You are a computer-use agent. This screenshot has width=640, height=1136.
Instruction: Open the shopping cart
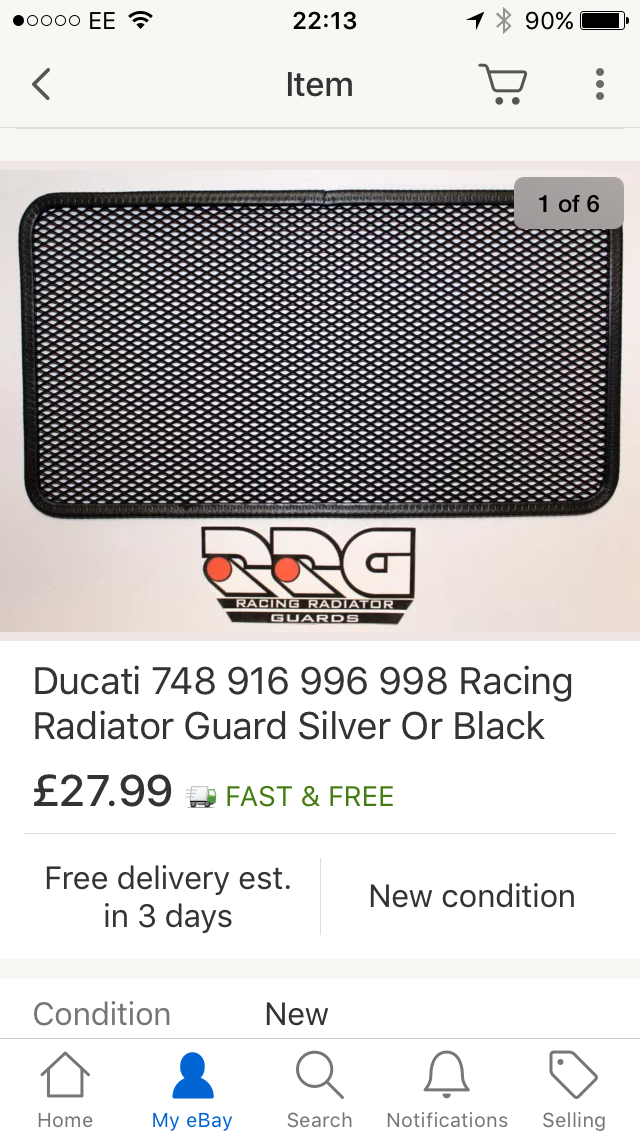(x=502, y=85)
